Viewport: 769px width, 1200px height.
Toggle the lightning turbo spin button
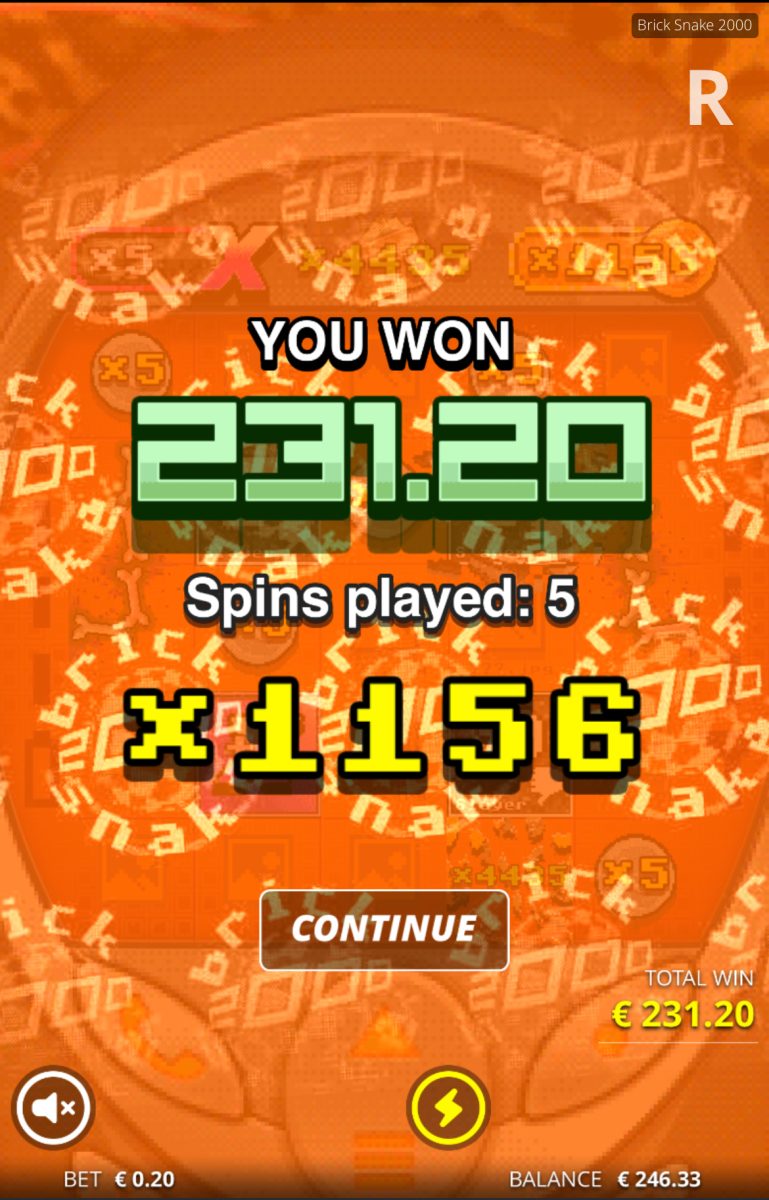(x=447, y=1108)
